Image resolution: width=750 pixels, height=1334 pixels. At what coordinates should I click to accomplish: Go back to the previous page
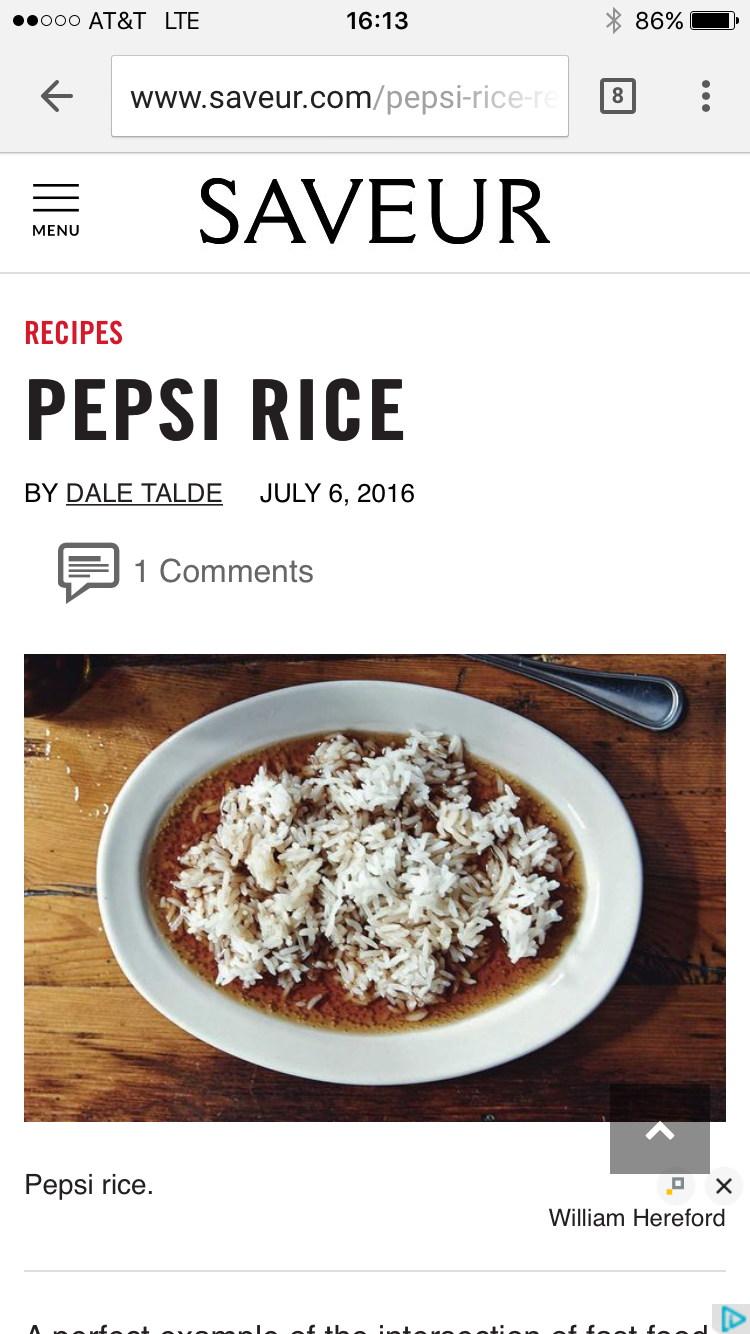point(57,96)
